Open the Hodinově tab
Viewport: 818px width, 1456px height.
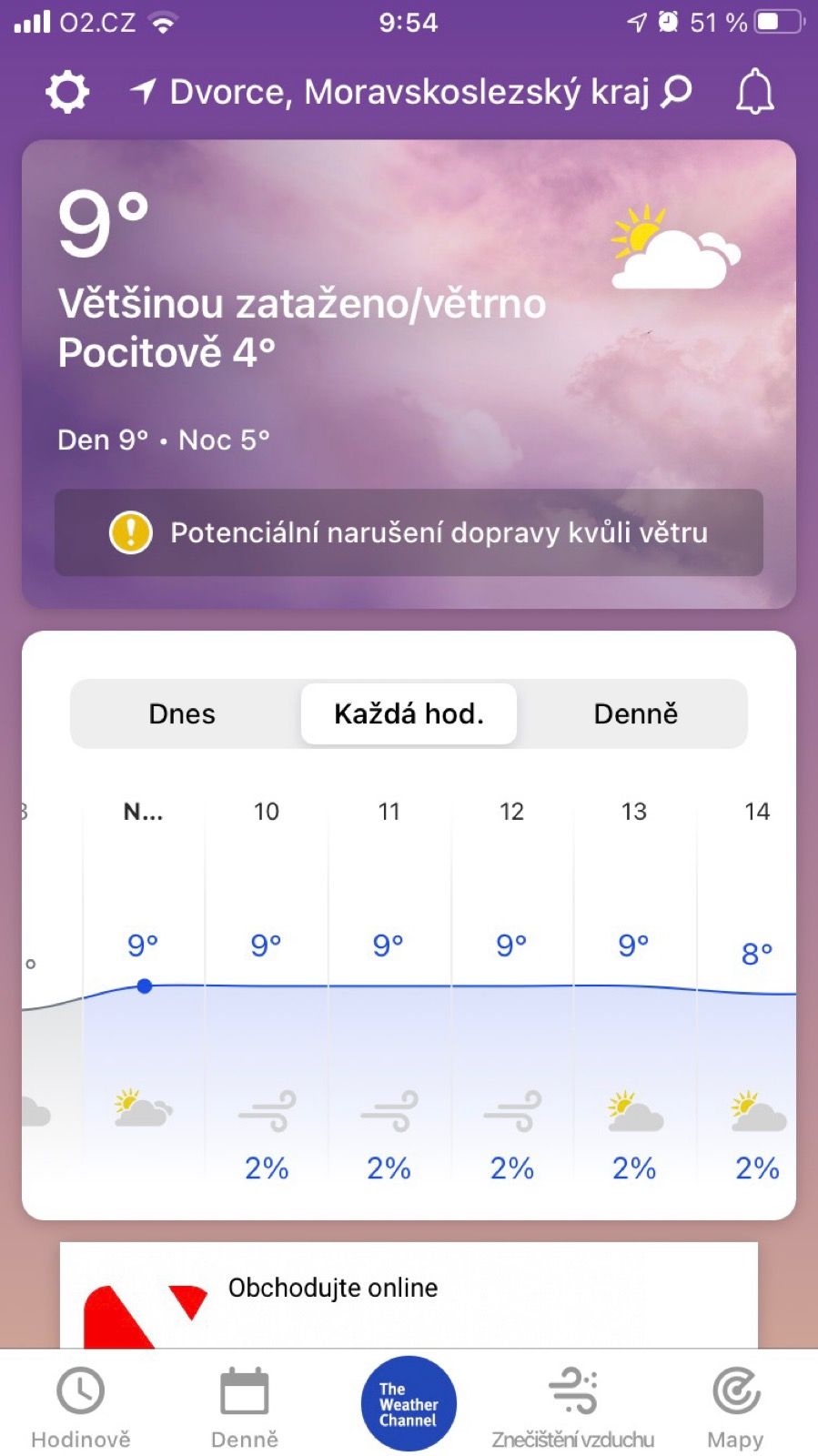(81, 1406)
